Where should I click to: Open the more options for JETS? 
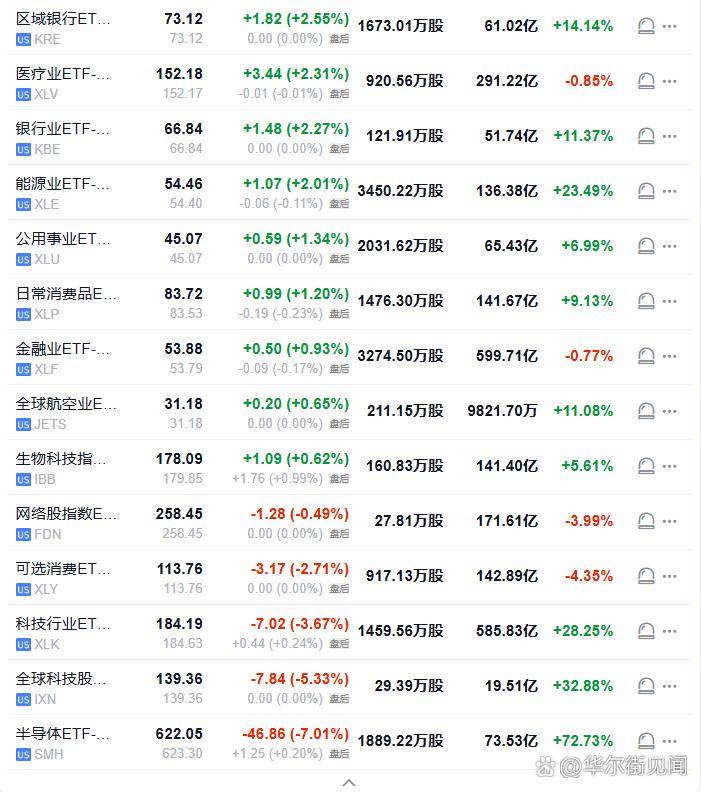670,411
